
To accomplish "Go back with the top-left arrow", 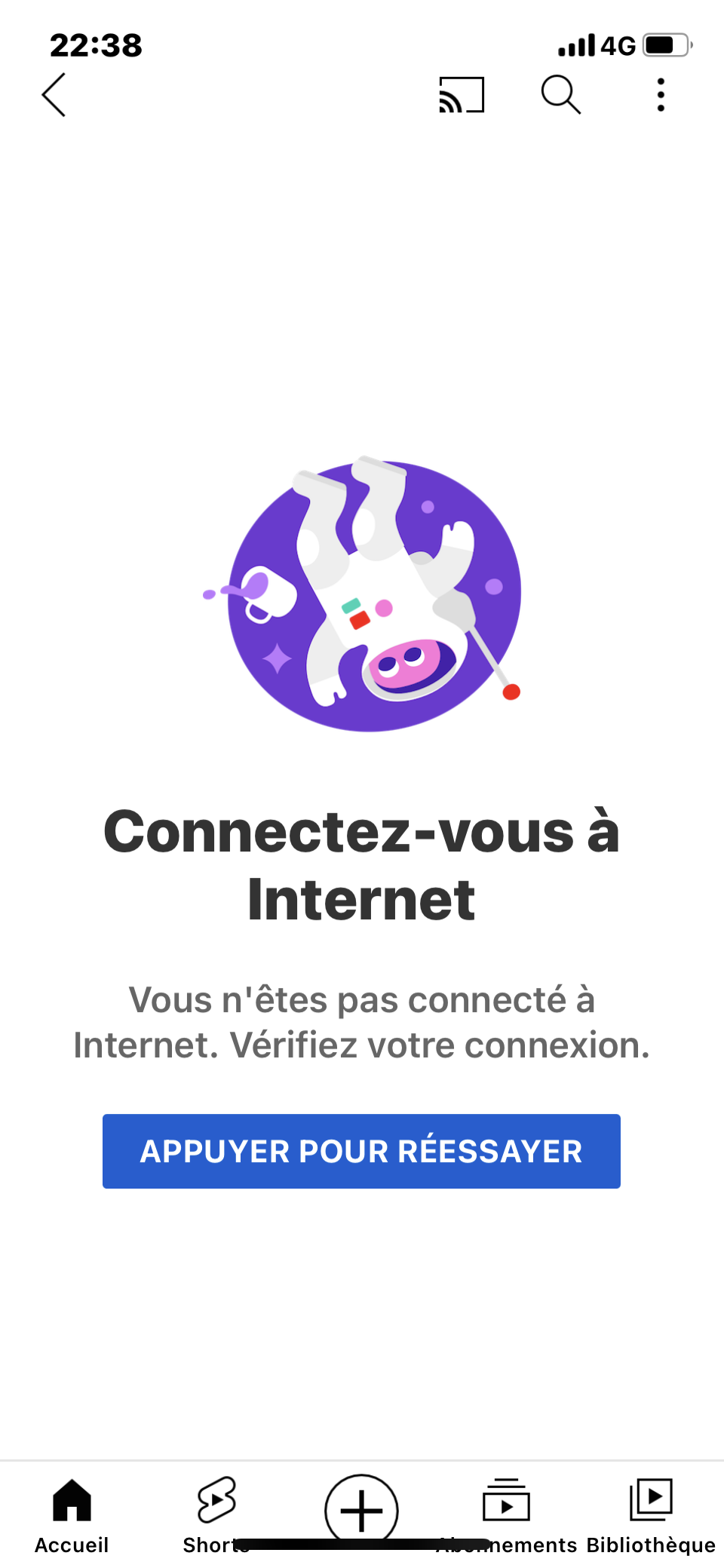I will pos(54,95).
